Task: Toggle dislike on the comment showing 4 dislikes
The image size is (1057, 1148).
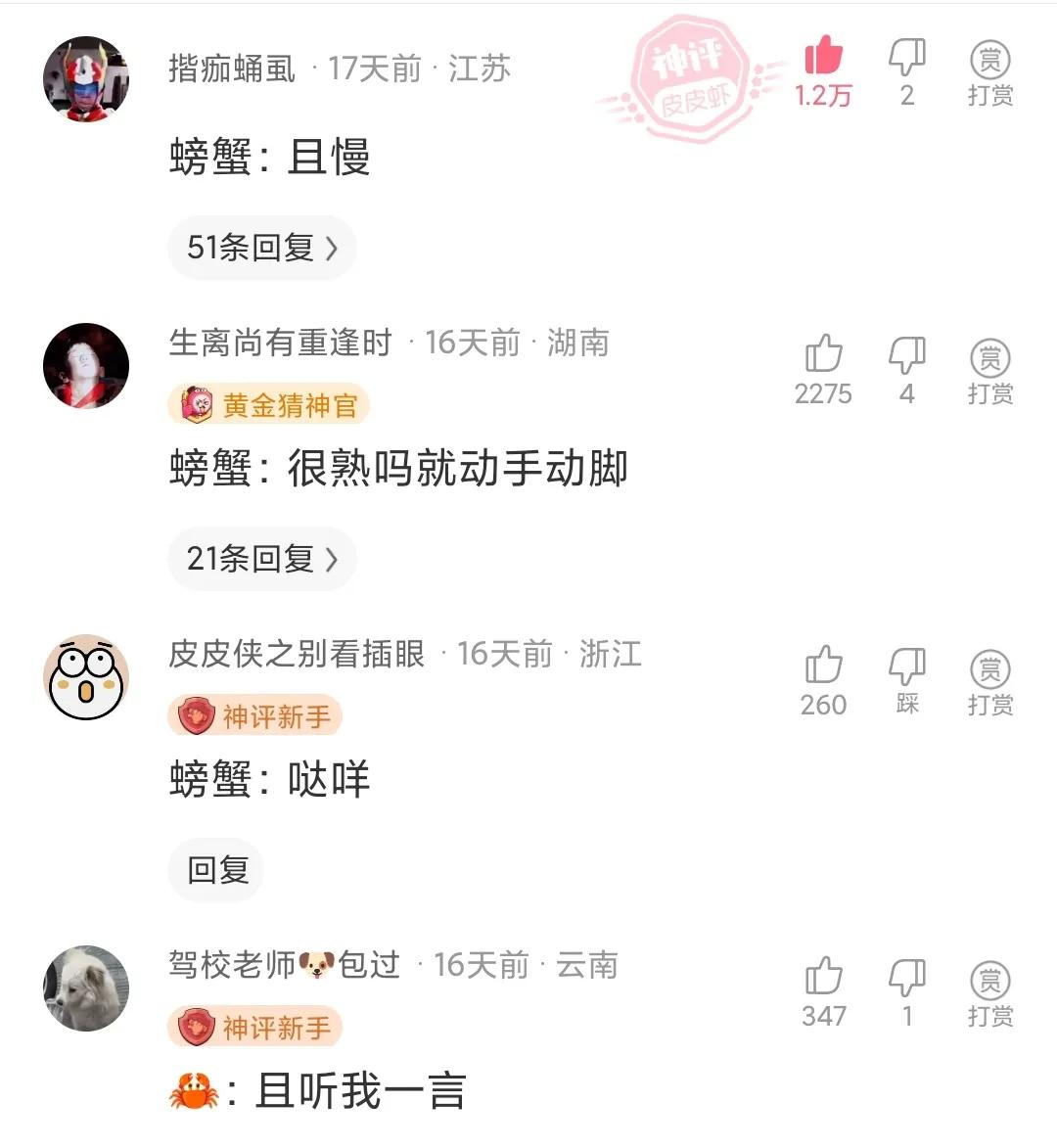Action: click(906, 354)
